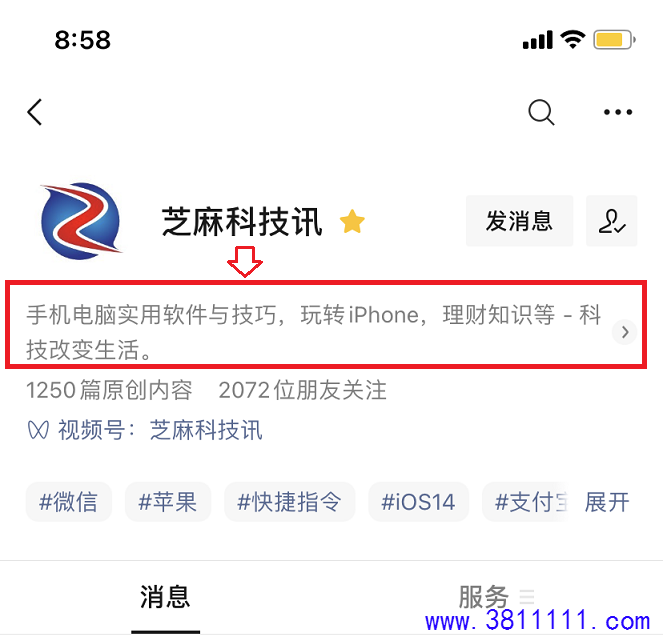Select the #微信 tag
This screenshot has height=635, width=663.
click(x=68, y=501)
